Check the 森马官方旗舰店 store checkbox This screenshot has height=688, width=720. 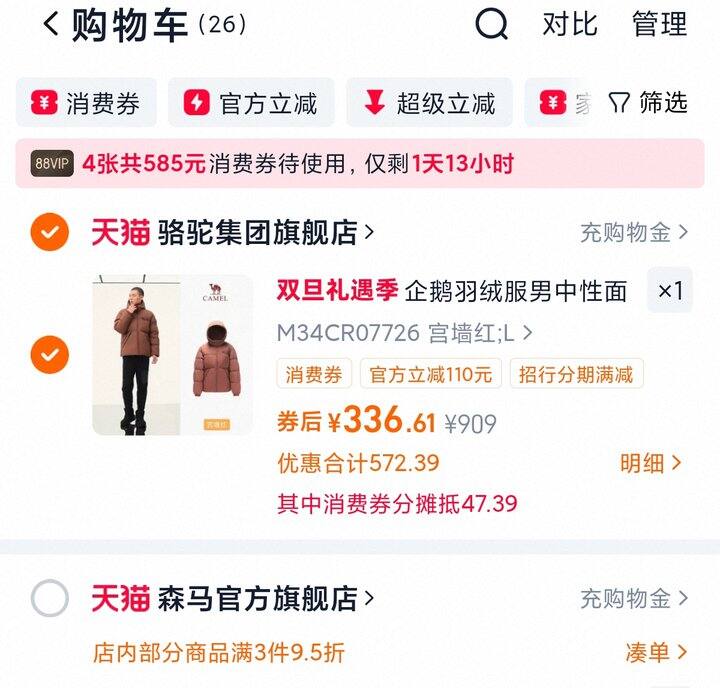[x=49, y=599]
